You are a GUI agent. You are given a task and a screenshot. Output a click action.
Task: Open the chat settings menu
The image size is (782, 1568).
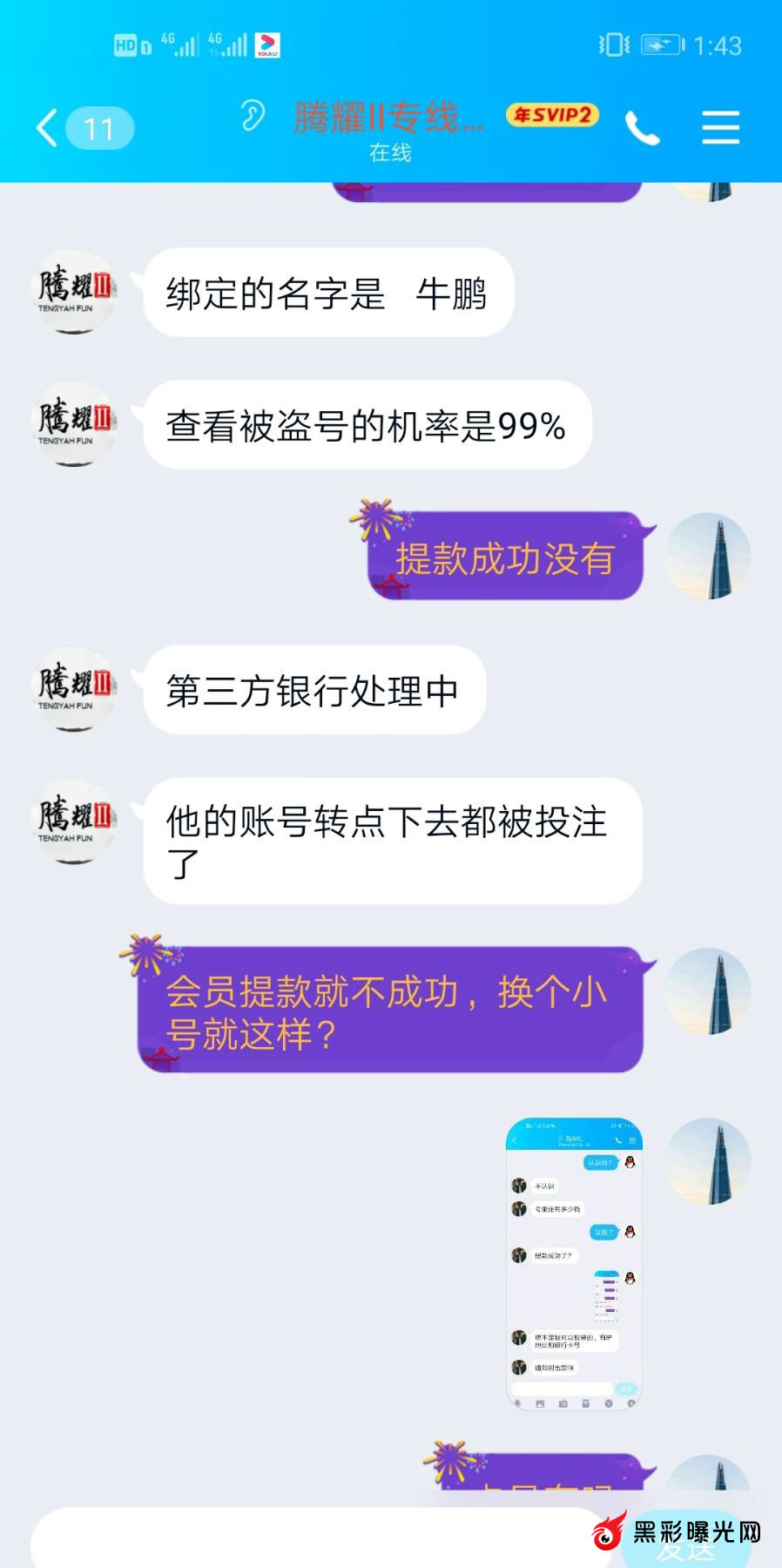(x=720, y=129)
